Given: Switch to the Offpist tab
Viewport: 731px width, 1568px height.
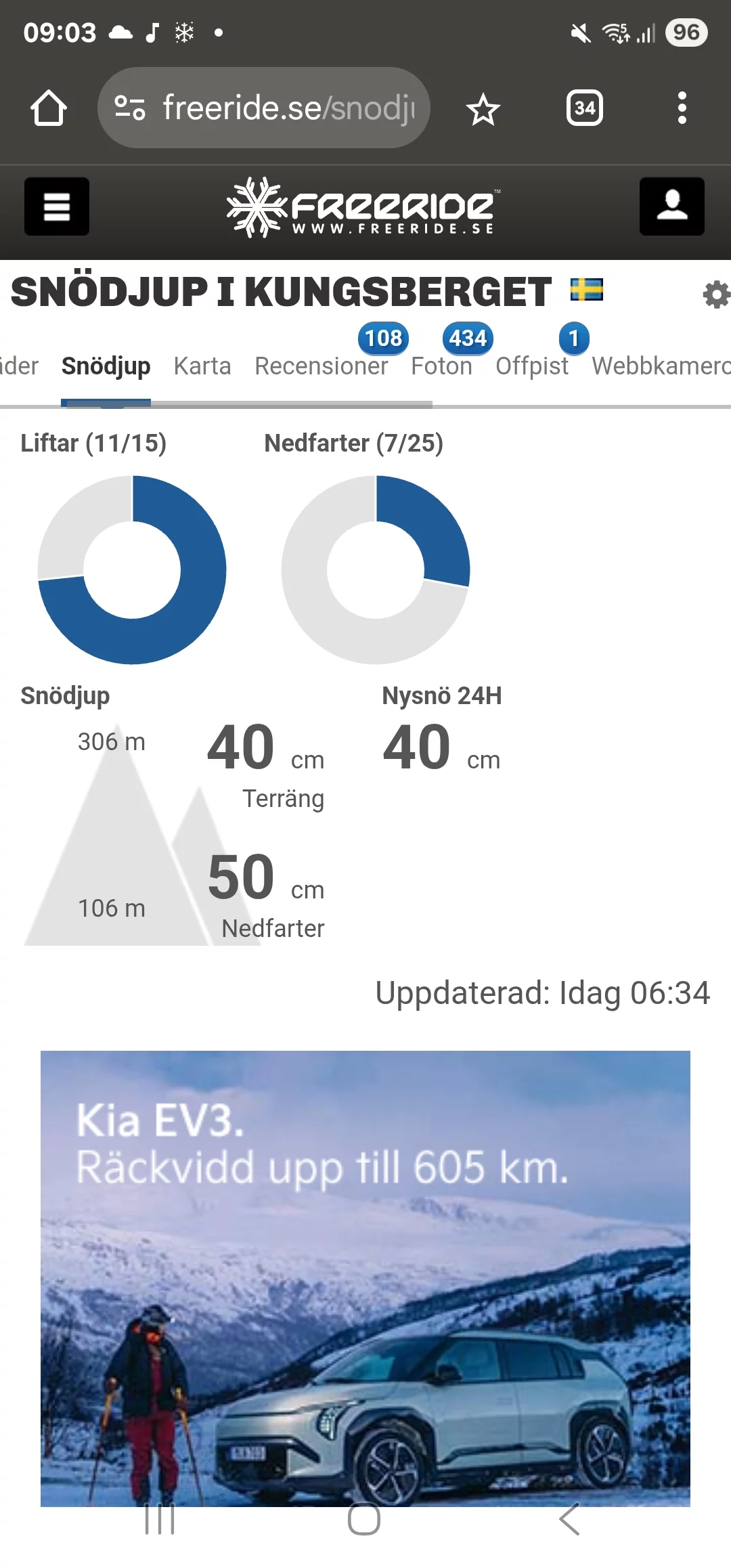Looking at the screenshot, I should (x=532, y=366).
